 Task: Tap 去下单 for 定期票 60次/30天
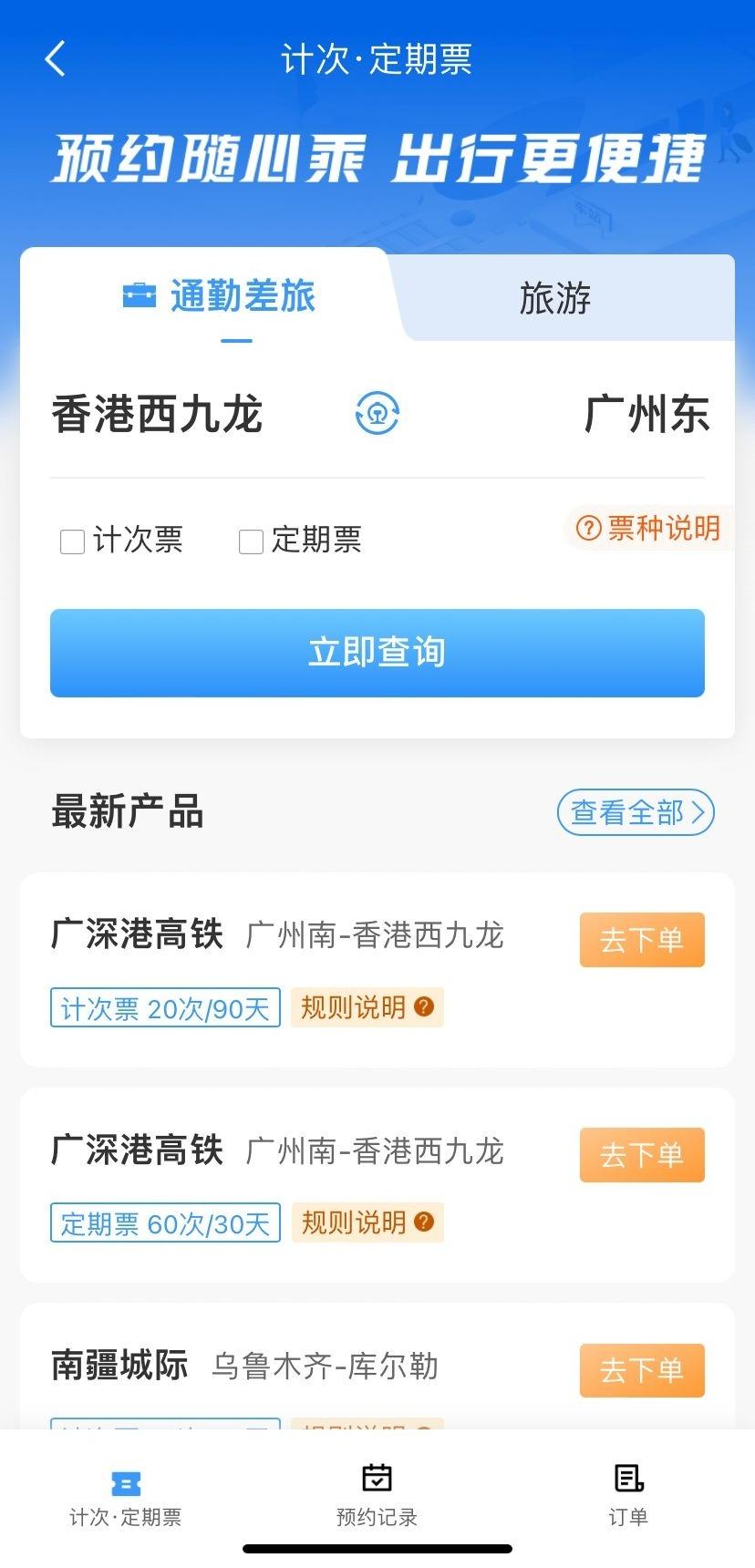click(x=642, y=1155)
